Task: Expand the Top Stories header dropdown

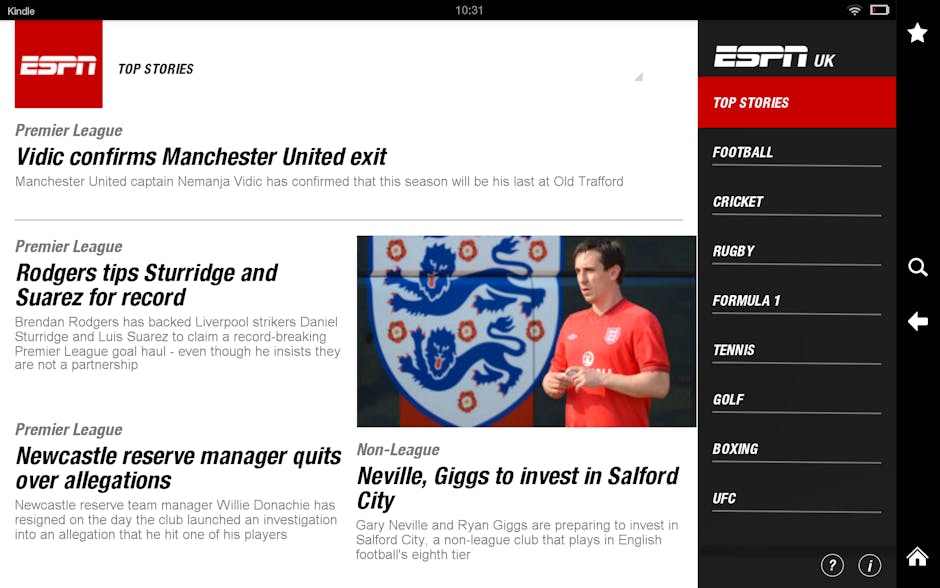Action: pos(638,76)
